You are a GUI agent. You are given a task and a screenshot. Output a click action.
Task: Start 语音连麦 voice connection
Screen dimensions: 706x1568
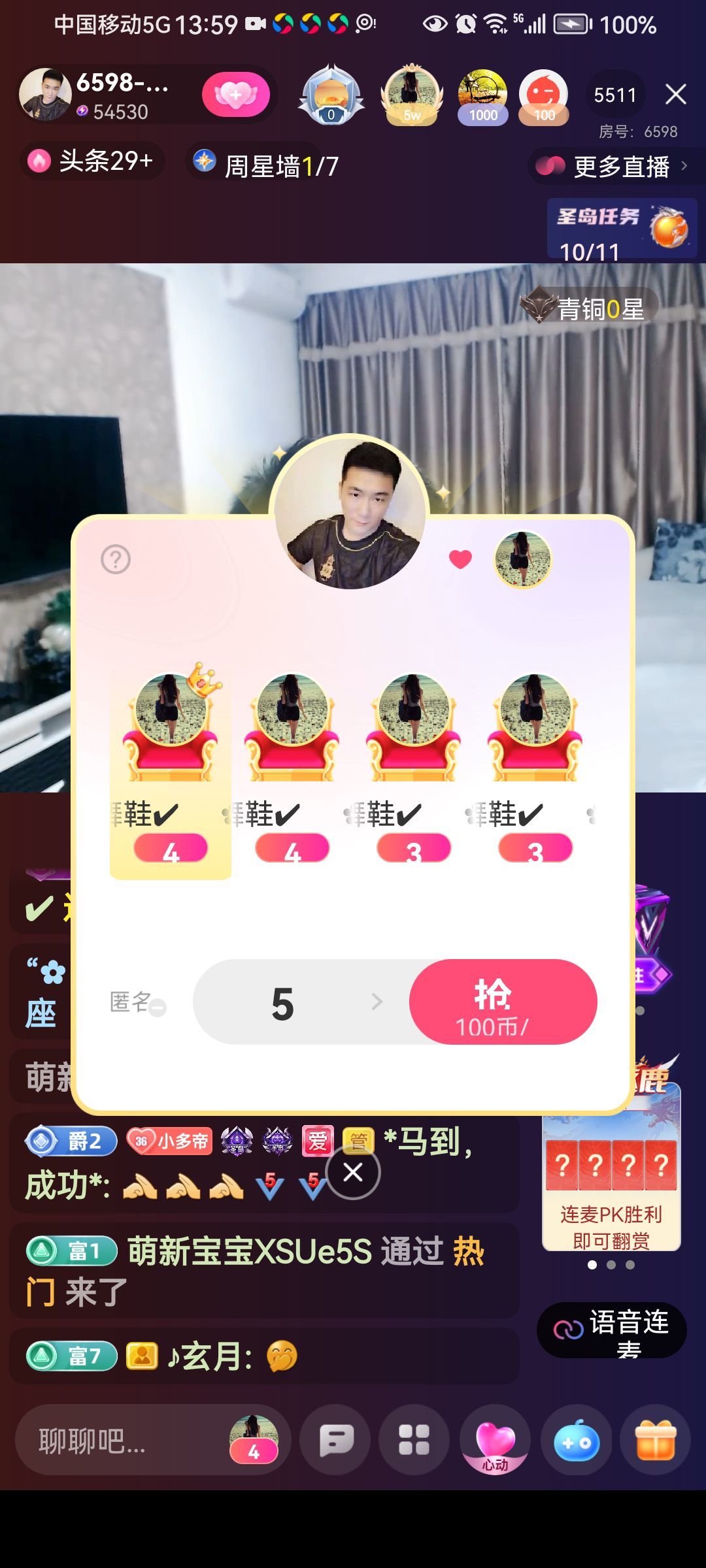pos(612,1330)
